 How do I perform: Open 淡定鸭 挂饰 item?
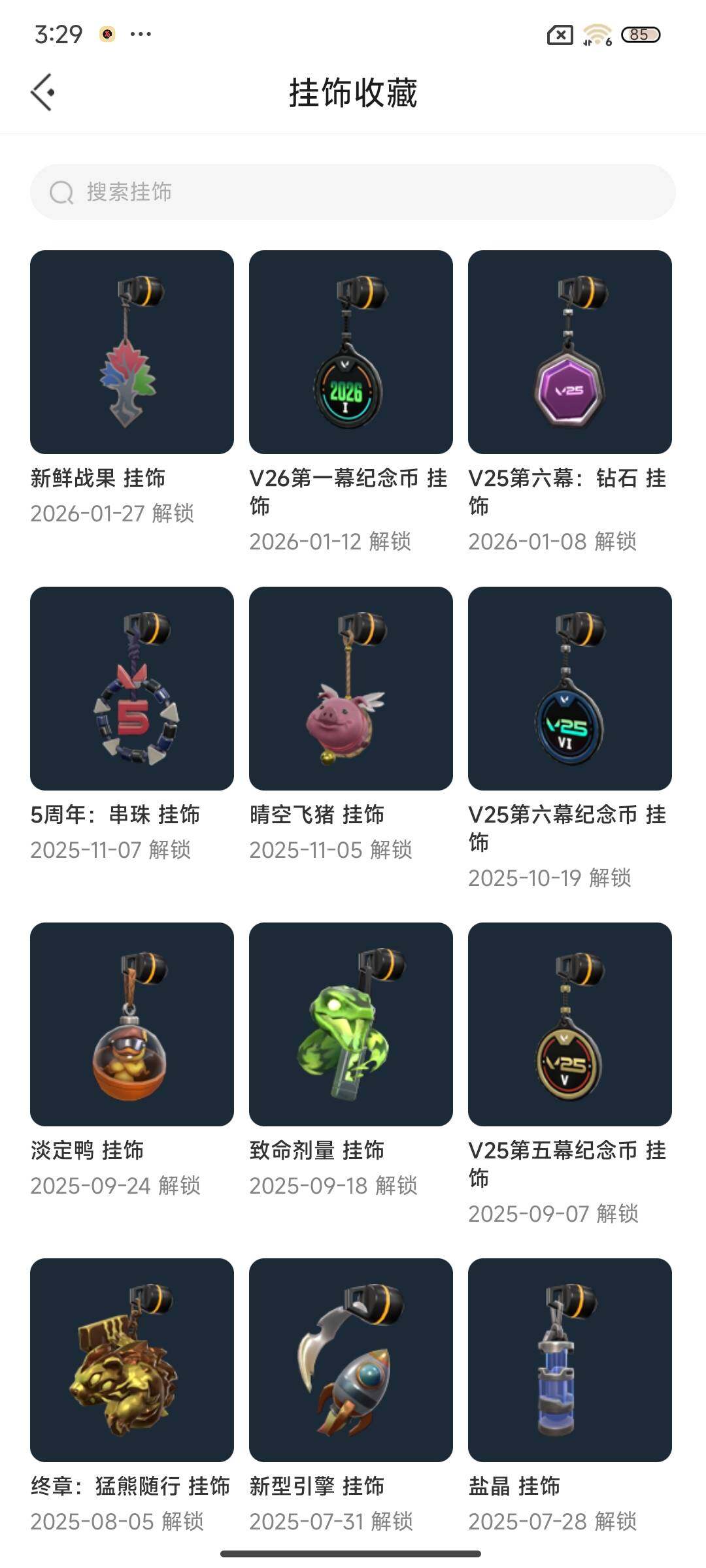[132, 1024]
